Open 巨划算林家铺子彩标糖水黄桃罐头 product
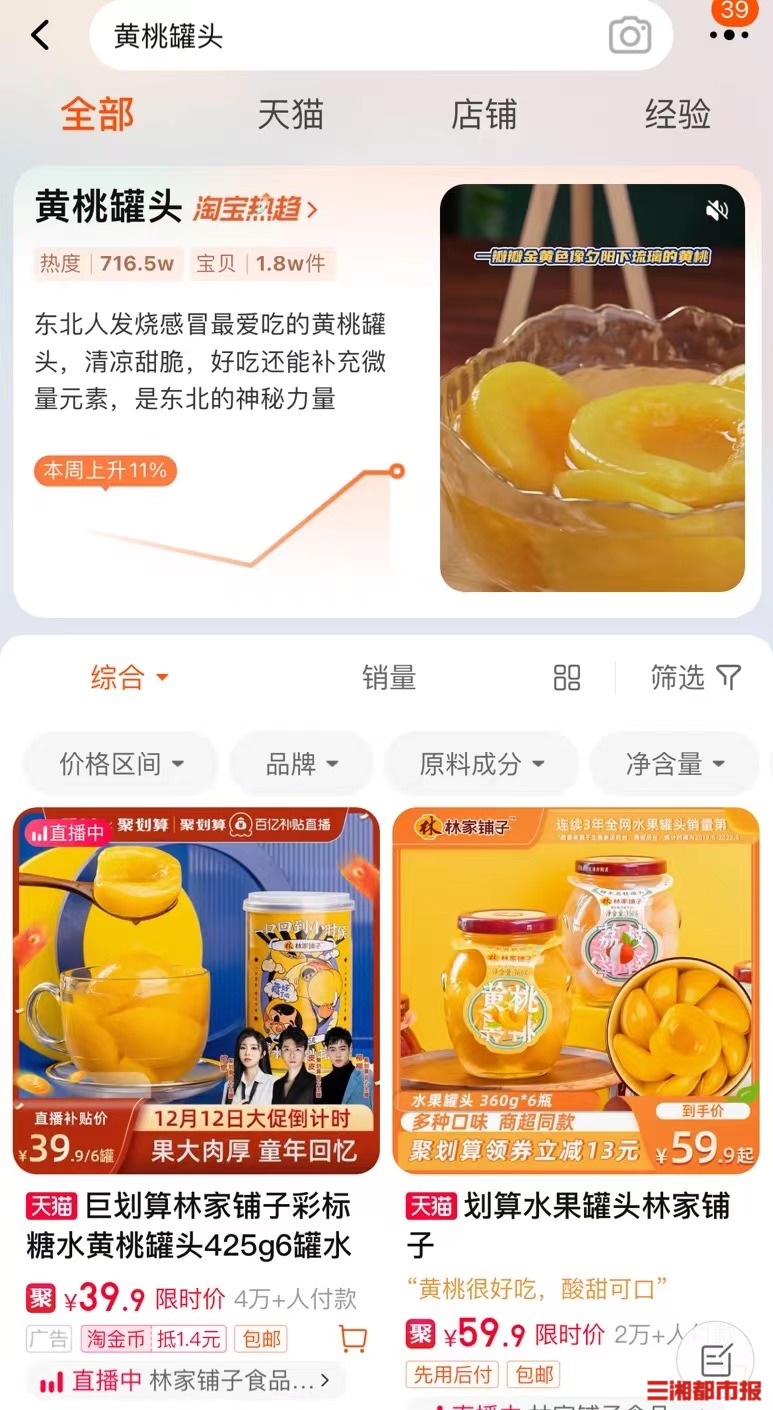This screenshot has width=773, height=1410. pos(190,1226)
